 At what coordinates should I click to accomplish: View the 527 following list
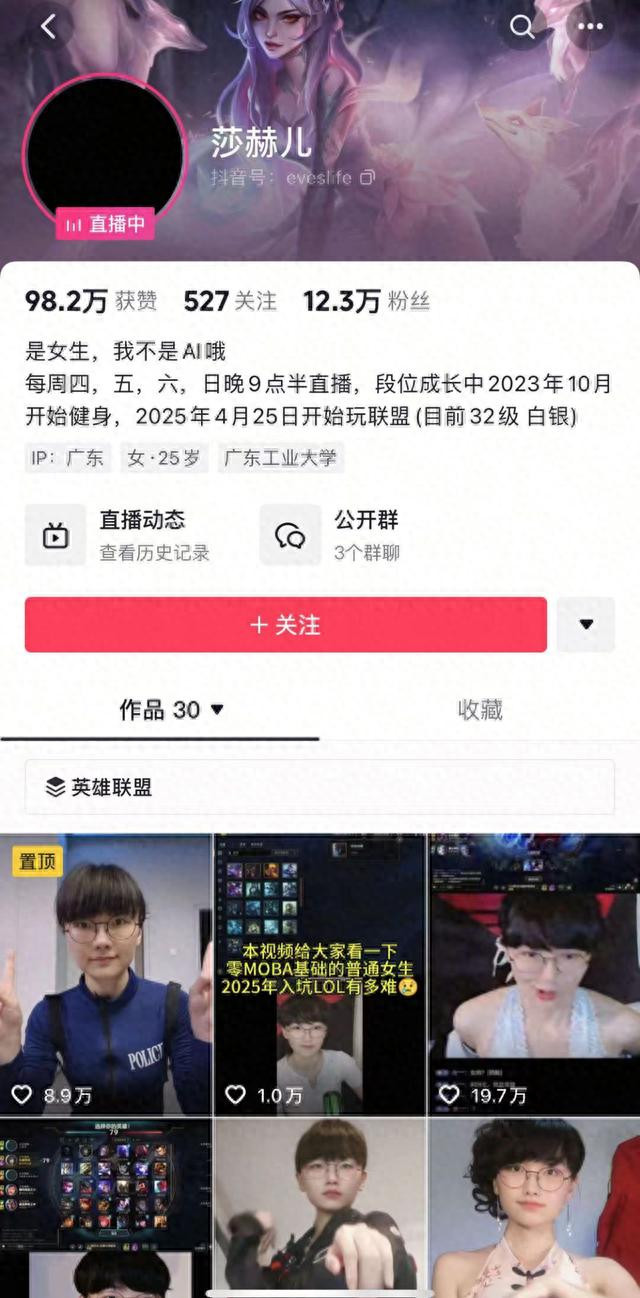click(229, 301)
